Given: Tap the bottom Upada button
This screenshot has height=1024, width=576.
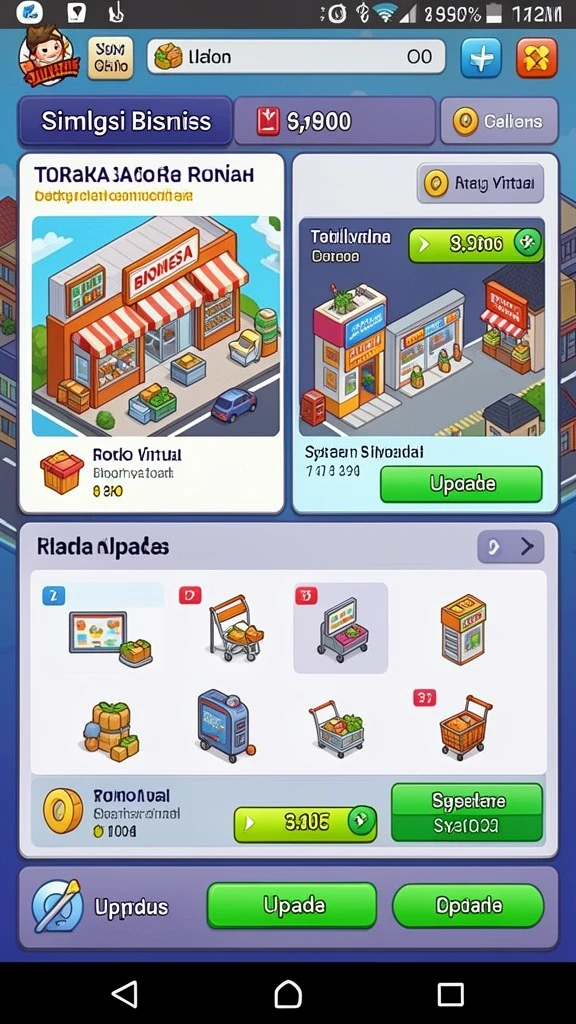Looking at the screenshot, I should point(292,905).
